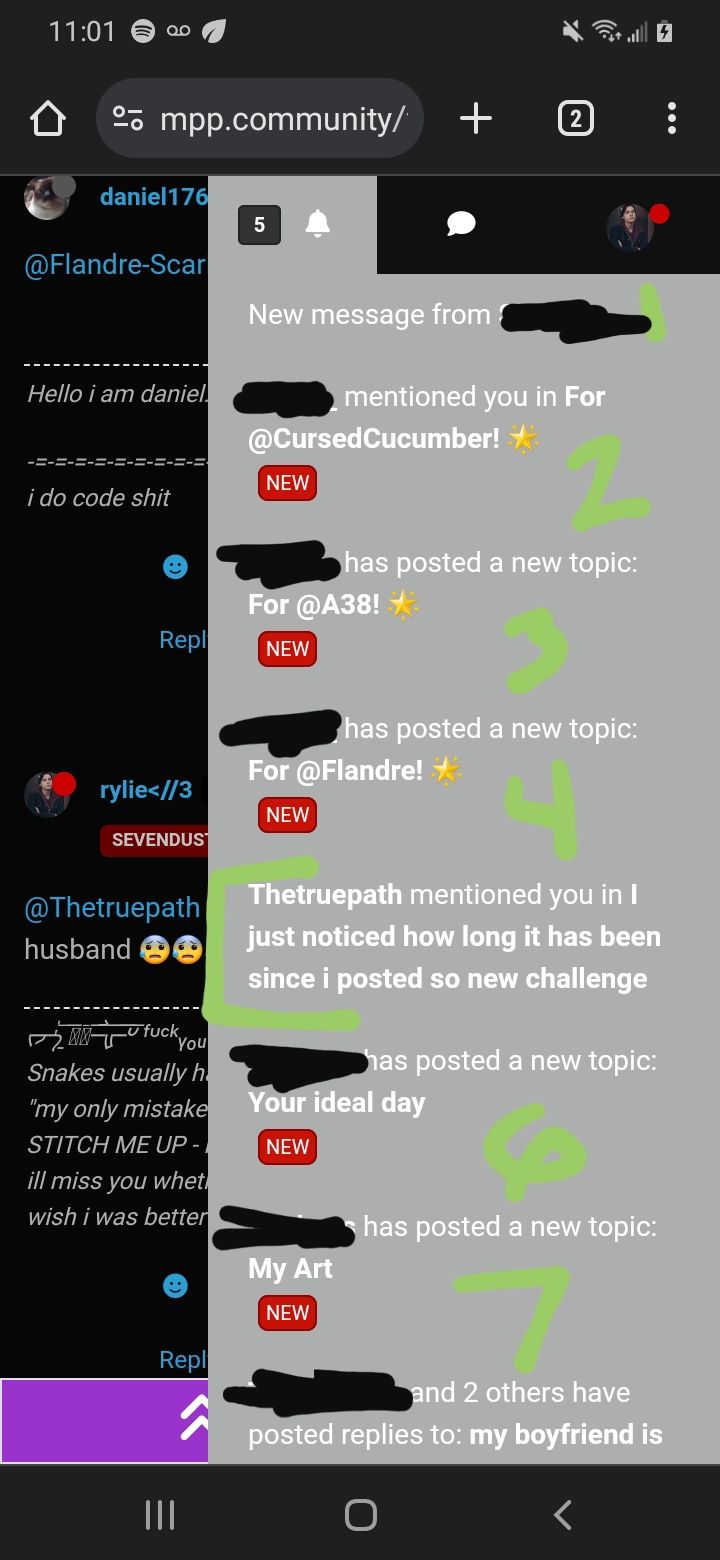Open the tab switcher showing 2 tabs

(575, 119)
